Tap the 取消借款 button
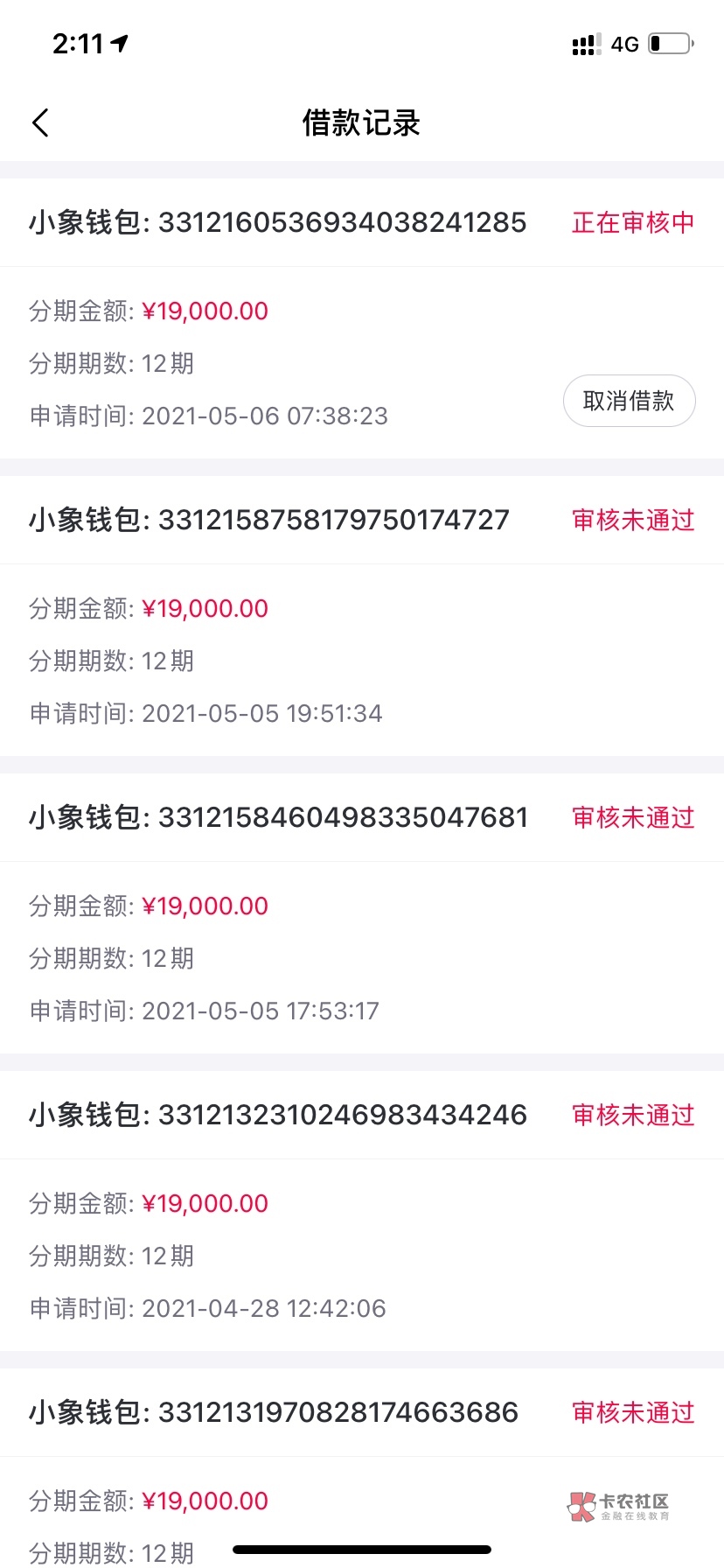The width and height of the screenshot is (724, 1568). pos(629,401)
